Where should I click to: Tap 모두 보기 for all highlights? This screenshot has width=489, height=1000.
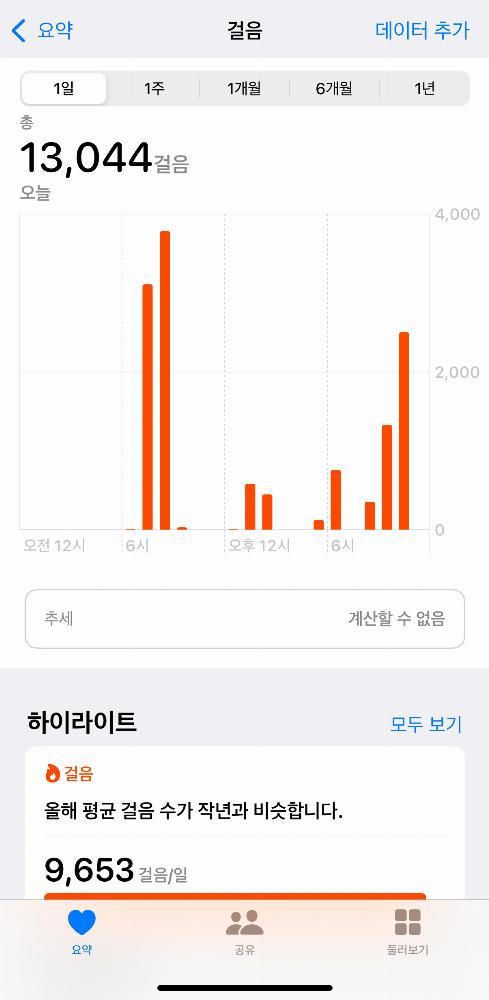[426, 724]
